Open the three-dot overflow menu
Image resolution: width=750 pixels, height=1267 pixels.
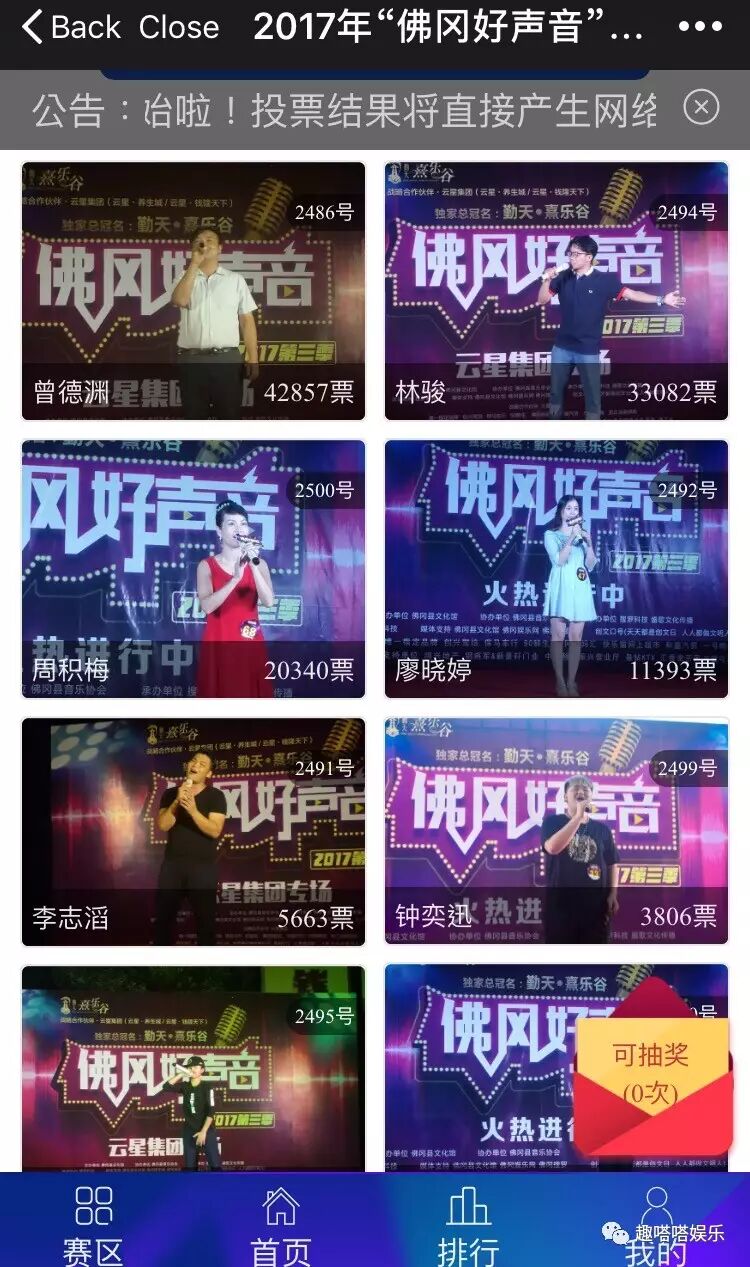[x=700, y=27]
